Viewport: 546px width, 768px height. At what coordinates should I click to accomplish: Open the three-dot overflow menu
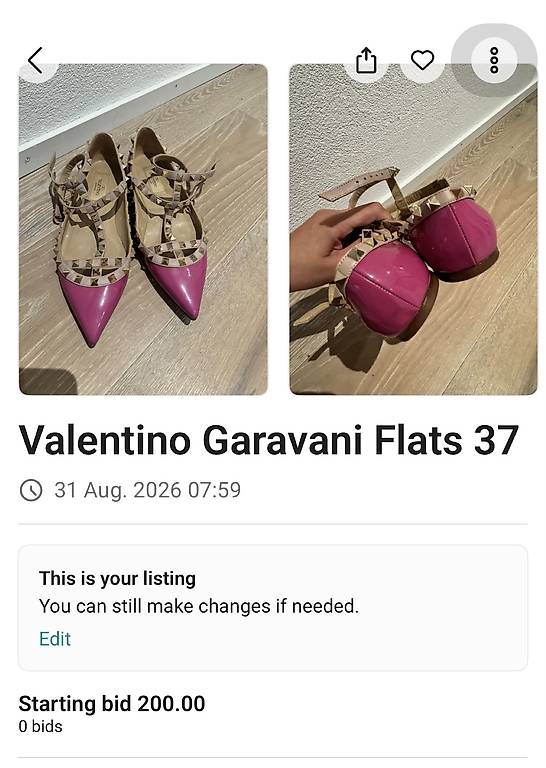tap(494, 60)
